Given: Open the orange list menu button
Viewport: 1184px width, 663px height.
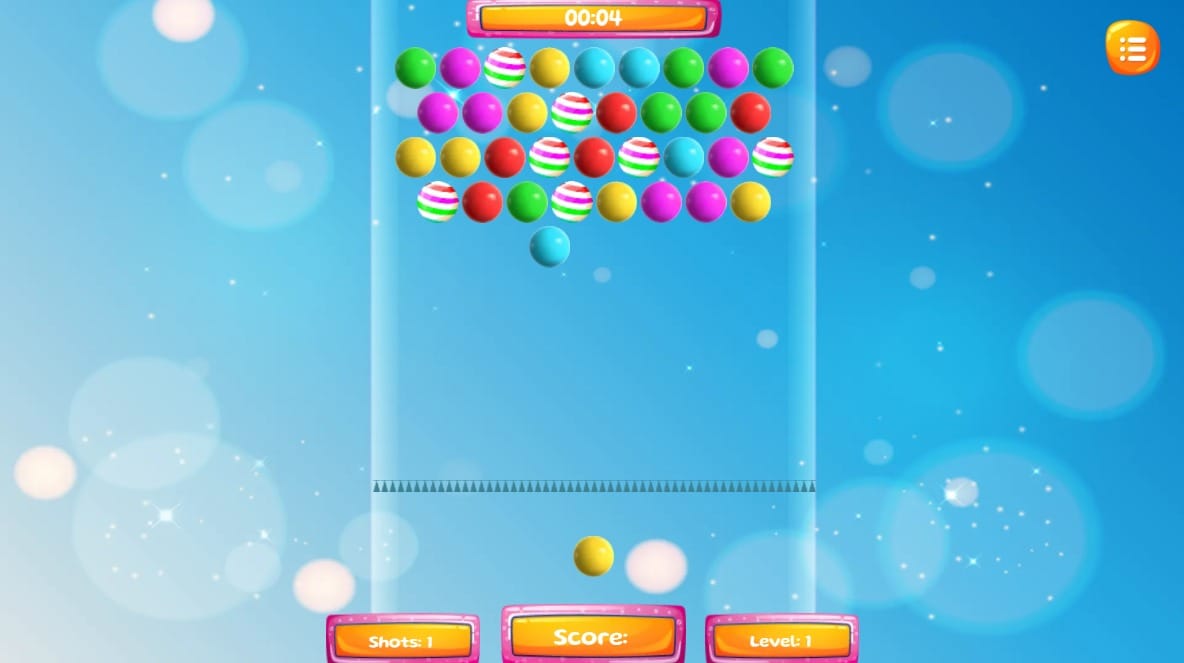Looking at the screenshot, I should click(1132, 48).
